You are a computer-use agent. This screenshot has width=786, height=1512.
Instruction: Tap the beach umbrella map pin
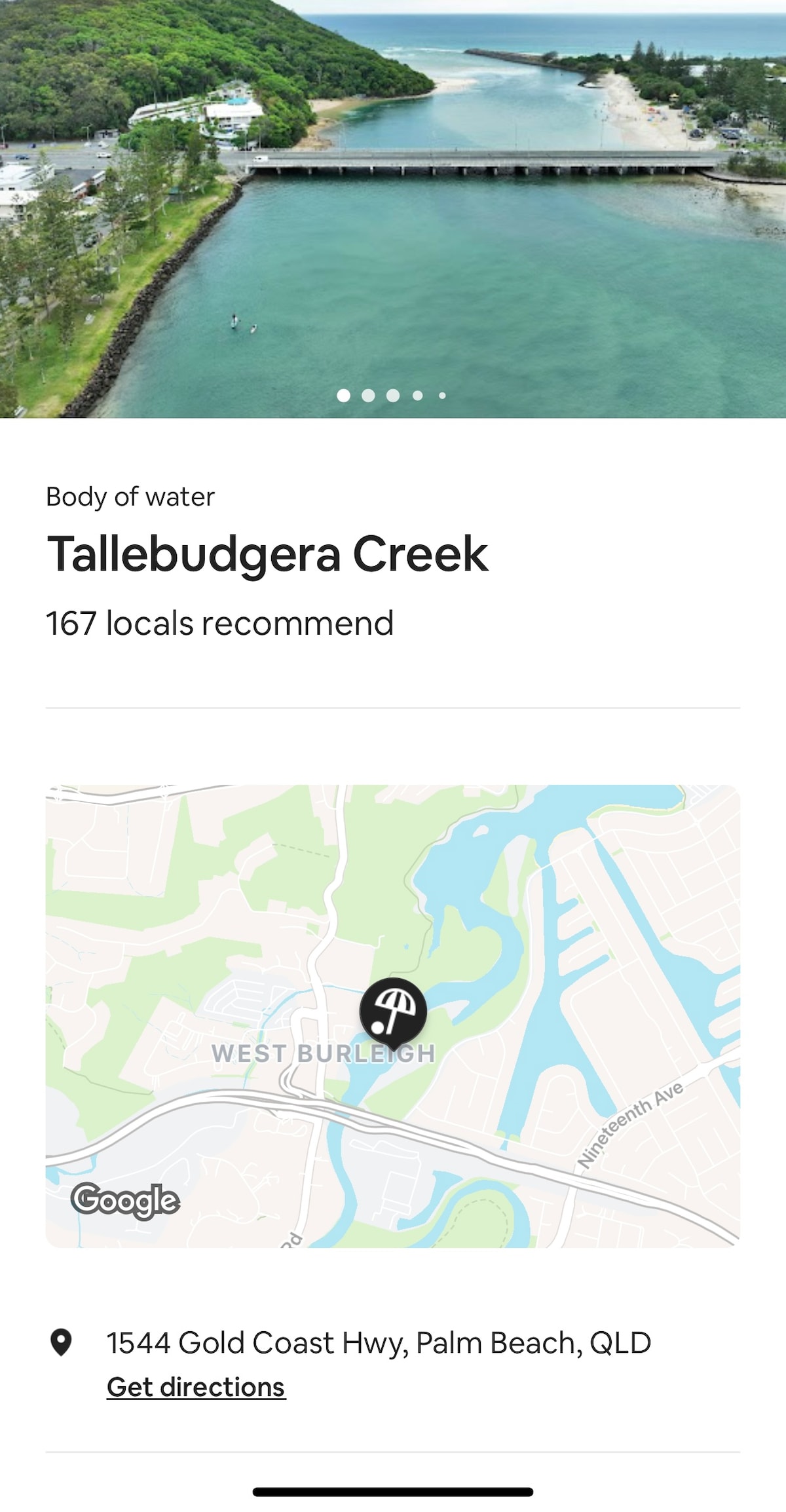pos(393,1010)
